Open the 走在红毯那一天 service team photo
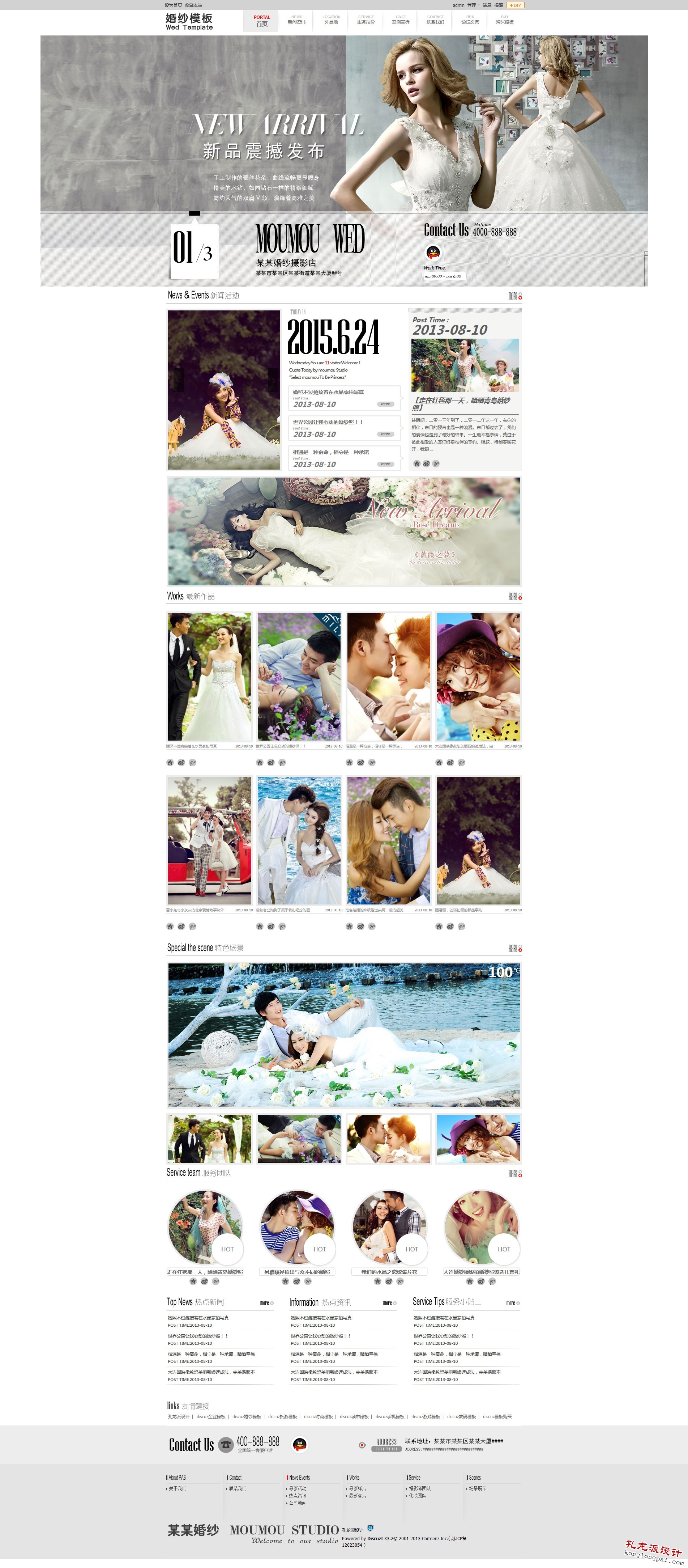Viewport: 688px width, 1568px height. (205, 1227)
